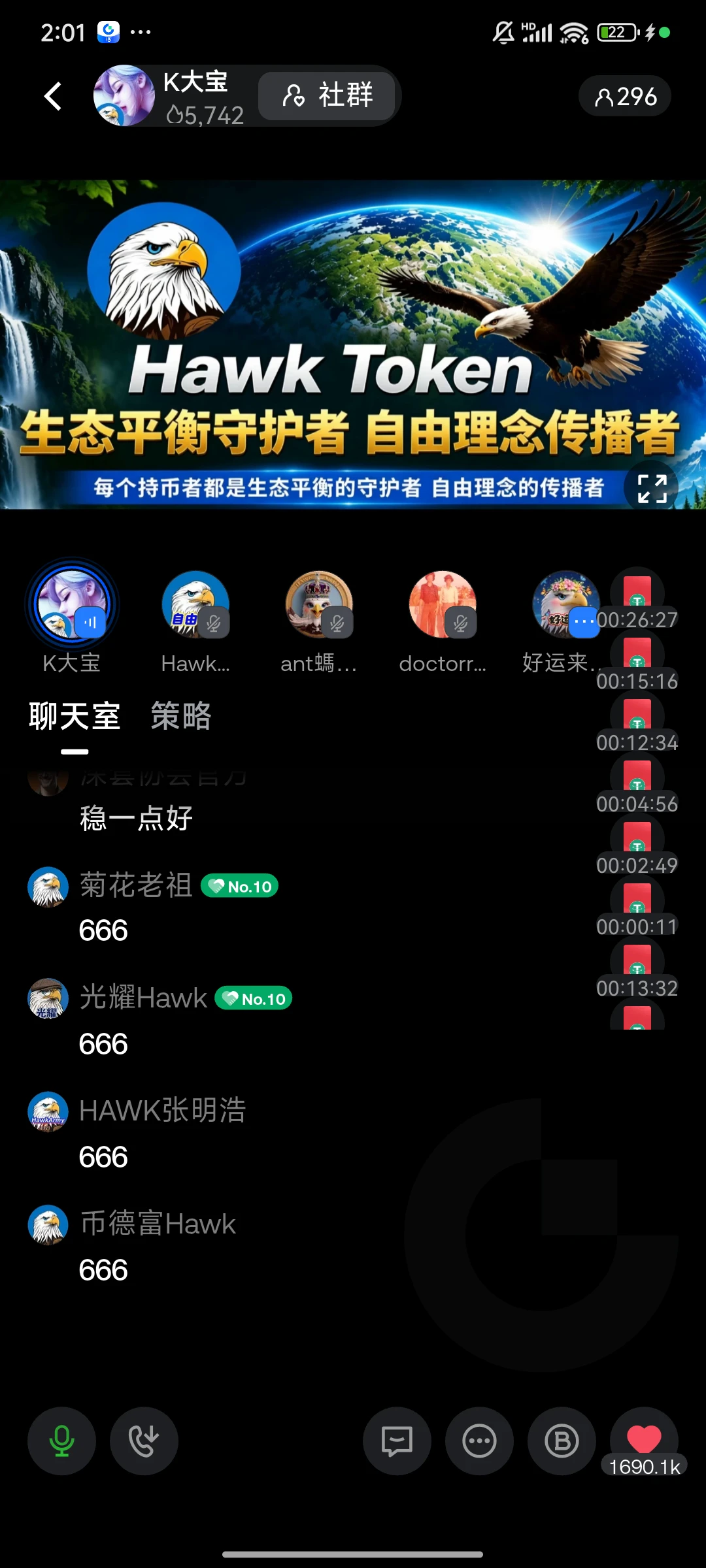Tap the phone call request button
Image resolution: width=706 pixels, height=1568 pixels.
click(144, 1441)
